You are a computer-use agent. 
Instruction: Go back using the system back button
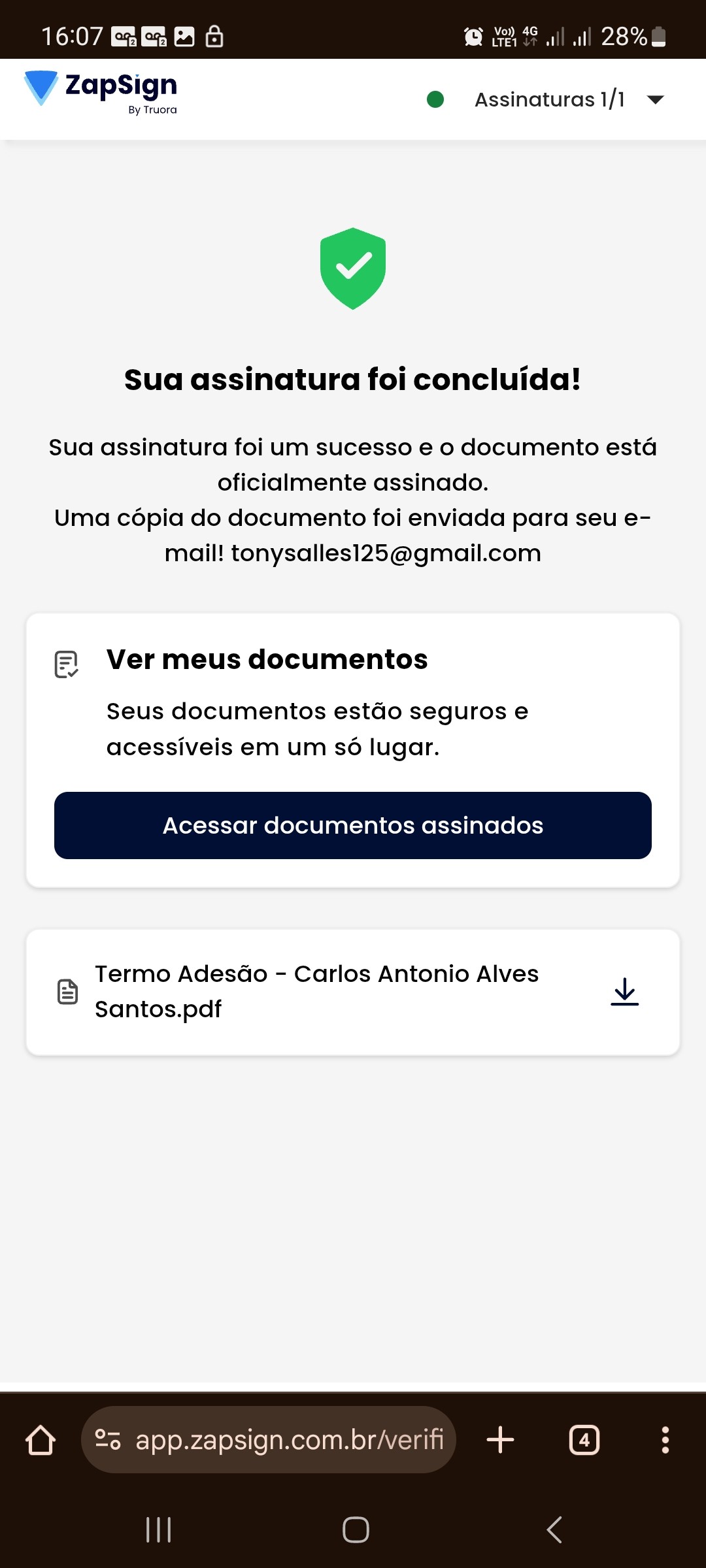(554, 1529)
